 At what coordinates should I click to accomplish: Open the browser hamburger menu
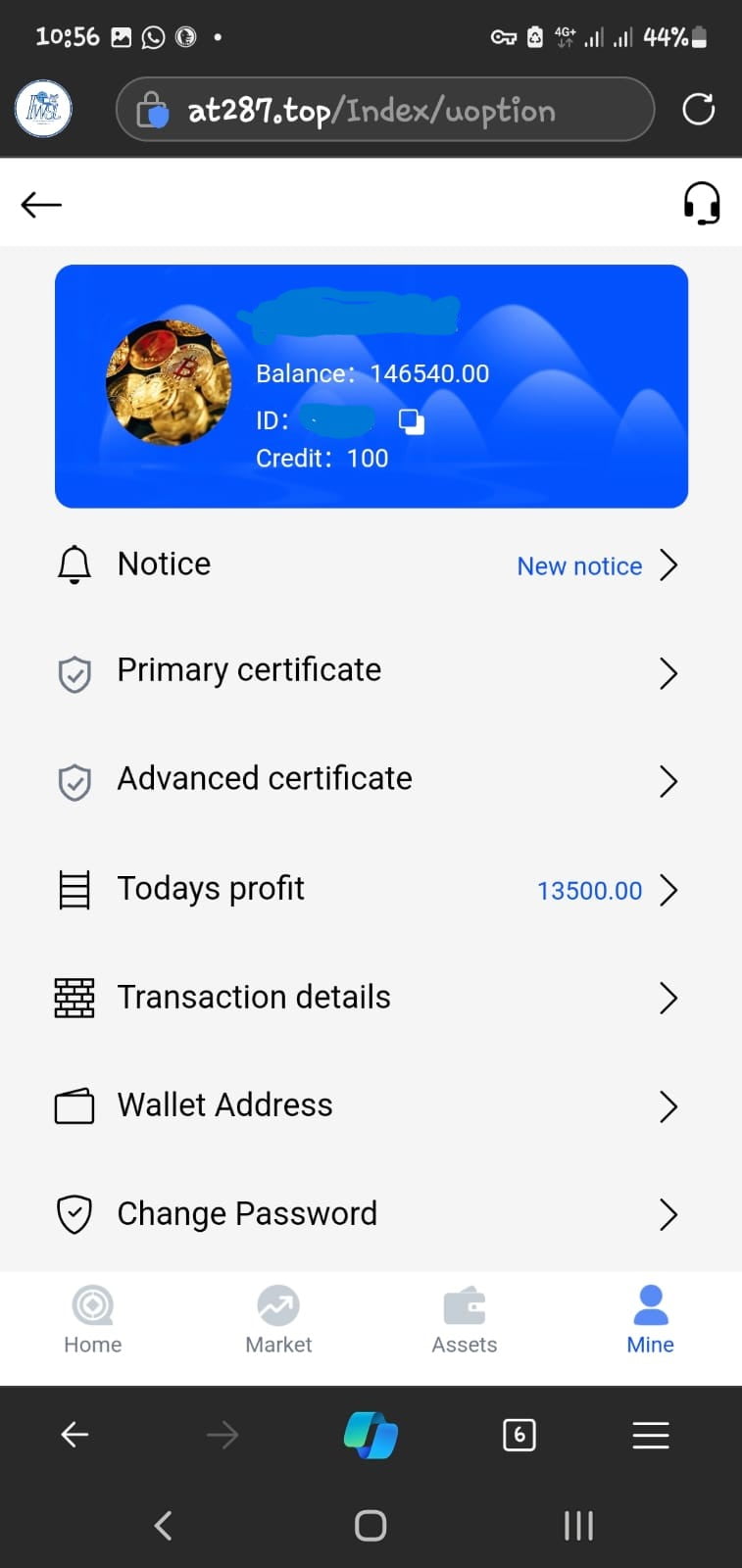click(x=651, y=1436)
